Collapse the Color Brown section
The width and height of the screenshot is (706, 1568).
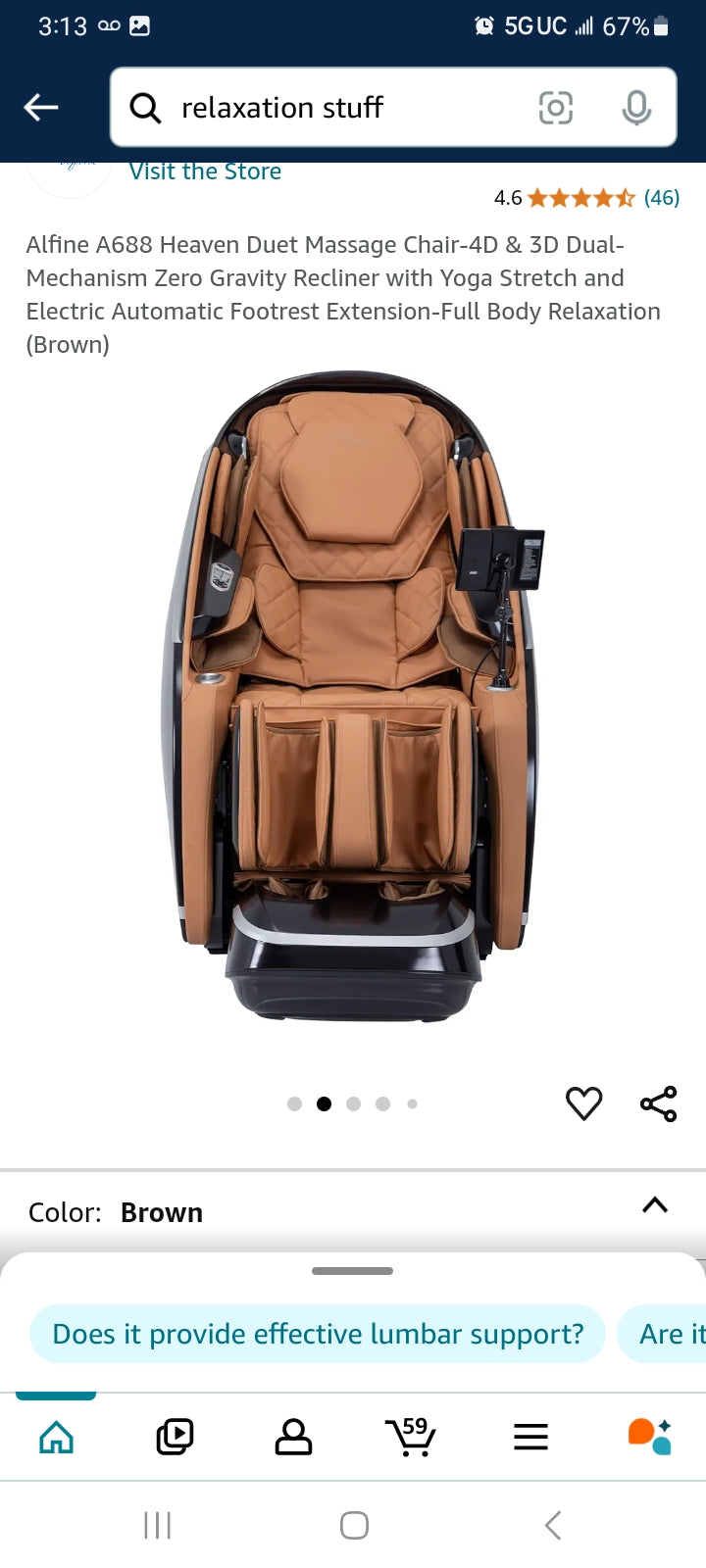[x=654, y=1205]
